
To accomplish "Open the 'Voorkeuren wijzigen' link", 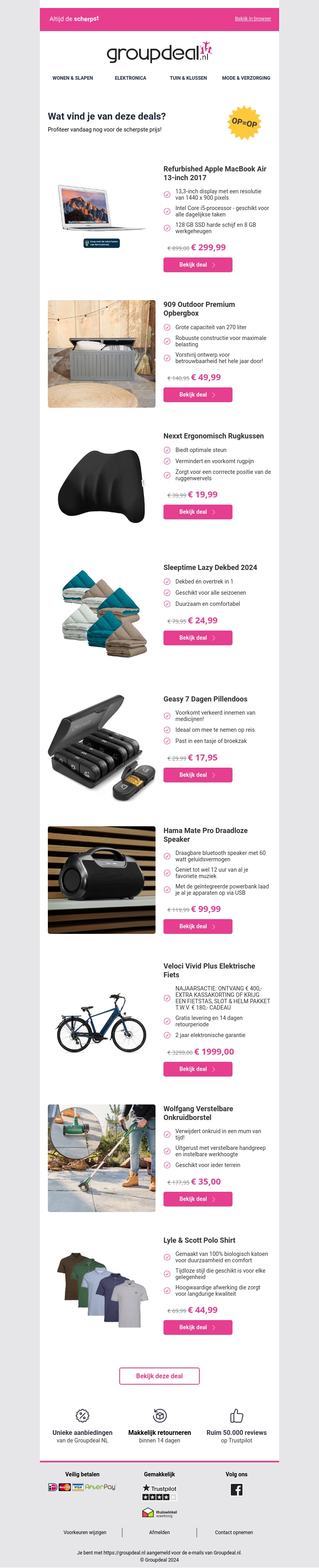I will click(85, 1532).
